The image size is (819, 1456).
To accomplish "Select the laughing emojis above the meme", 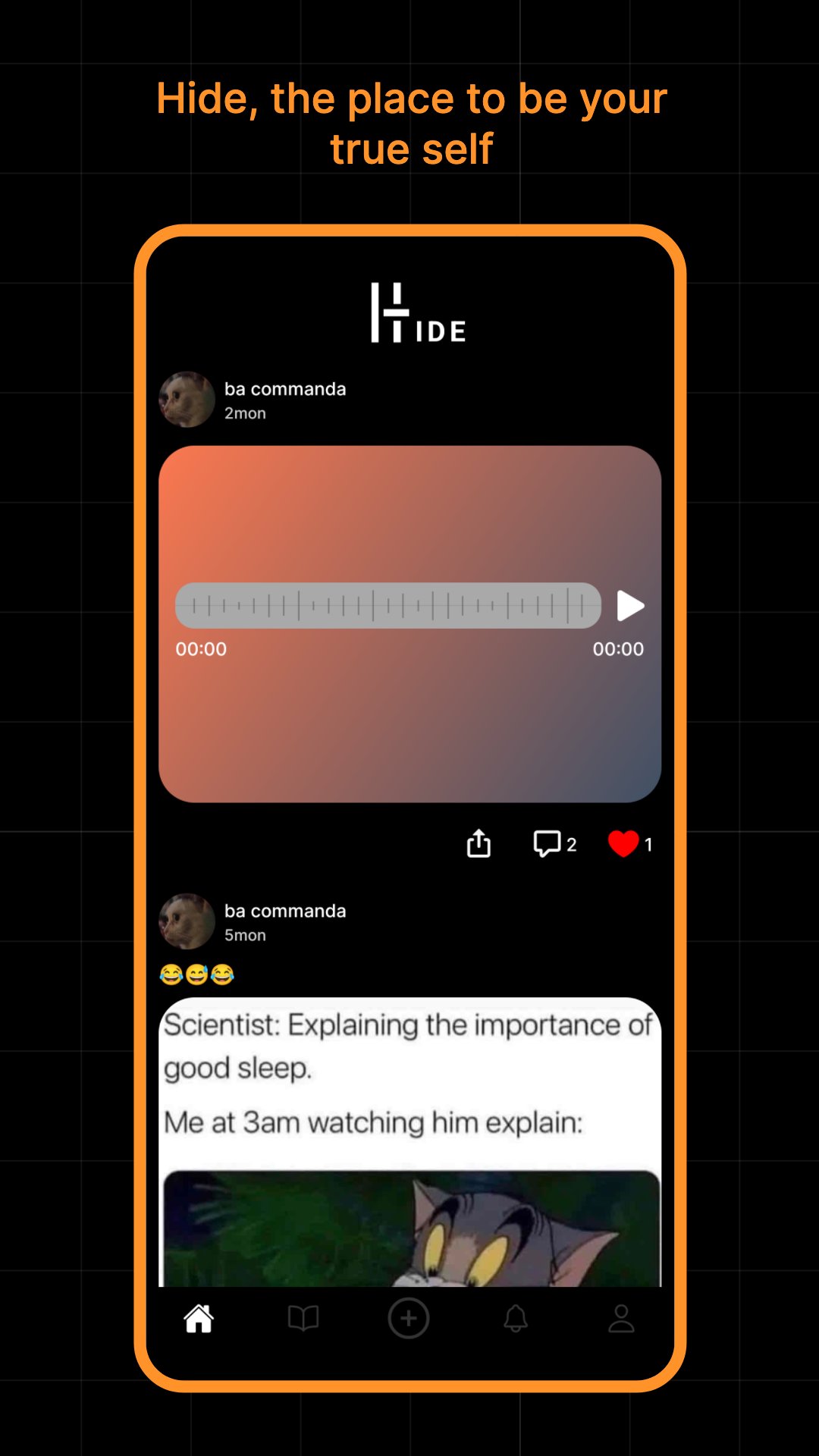I will 197,973.
